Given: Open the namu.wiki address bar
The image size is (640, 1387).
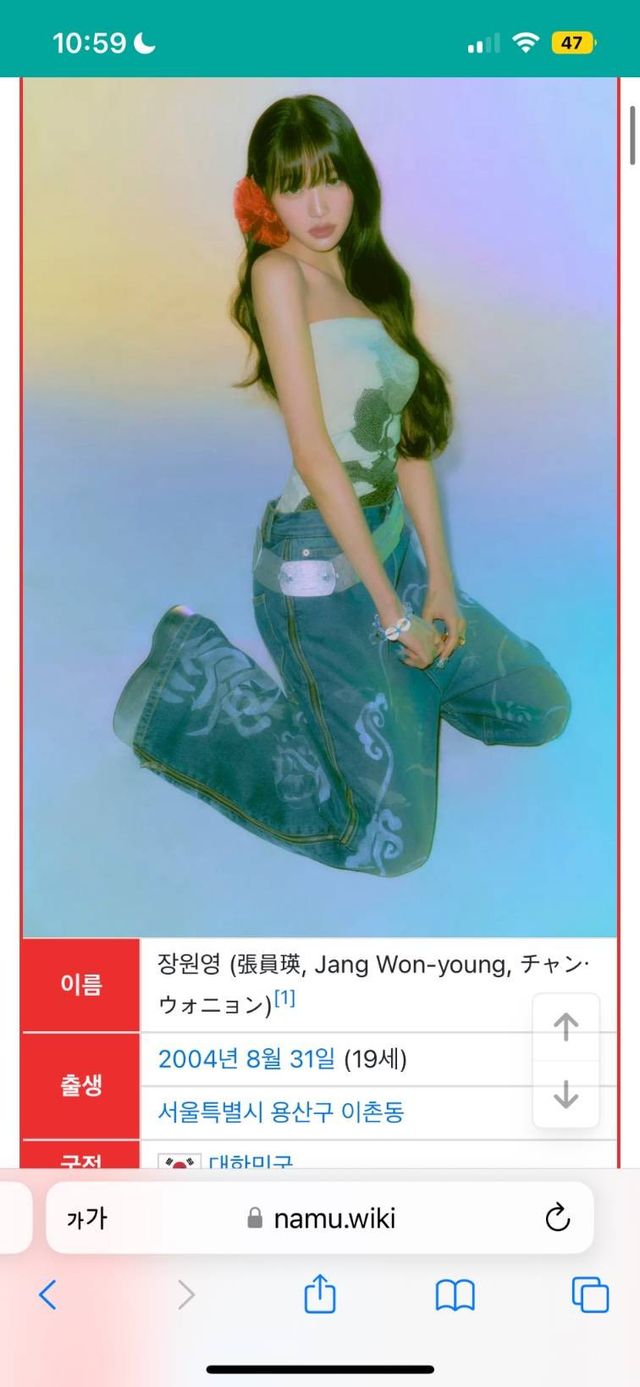Looking at the screenshot, I should 322,1218.
